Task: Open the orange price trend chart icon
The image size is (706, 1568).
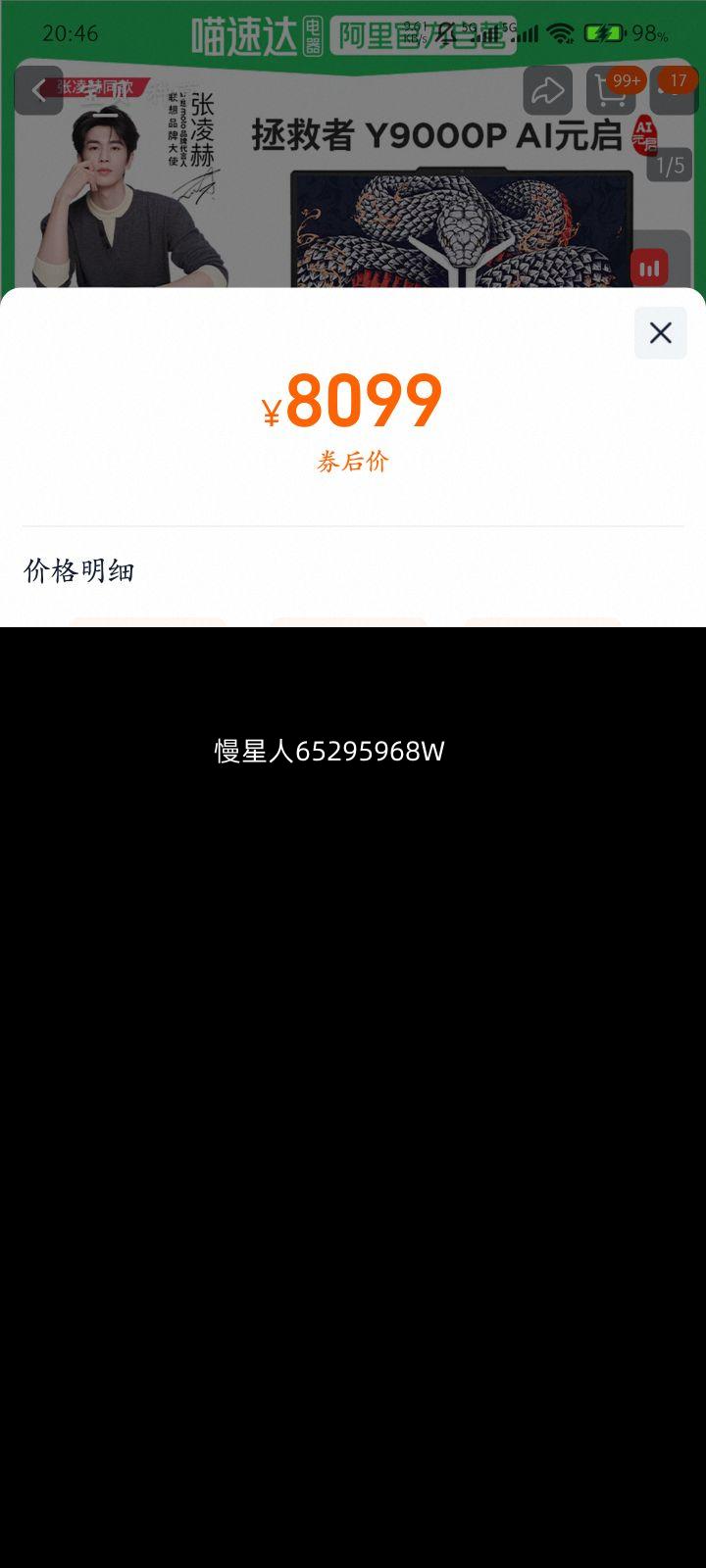Action: coord(648,266)
